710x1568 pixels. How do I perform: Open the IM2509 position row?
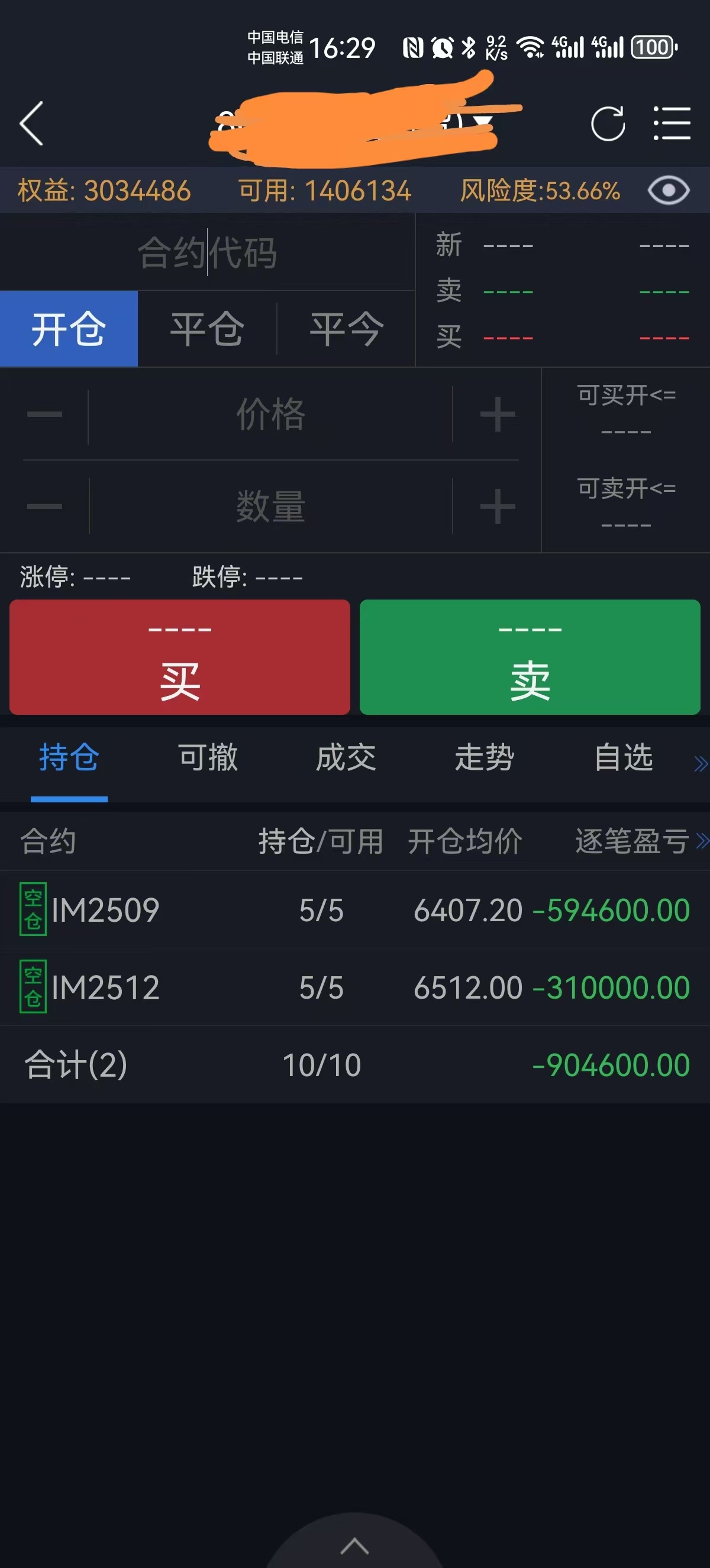click(354, 909)
